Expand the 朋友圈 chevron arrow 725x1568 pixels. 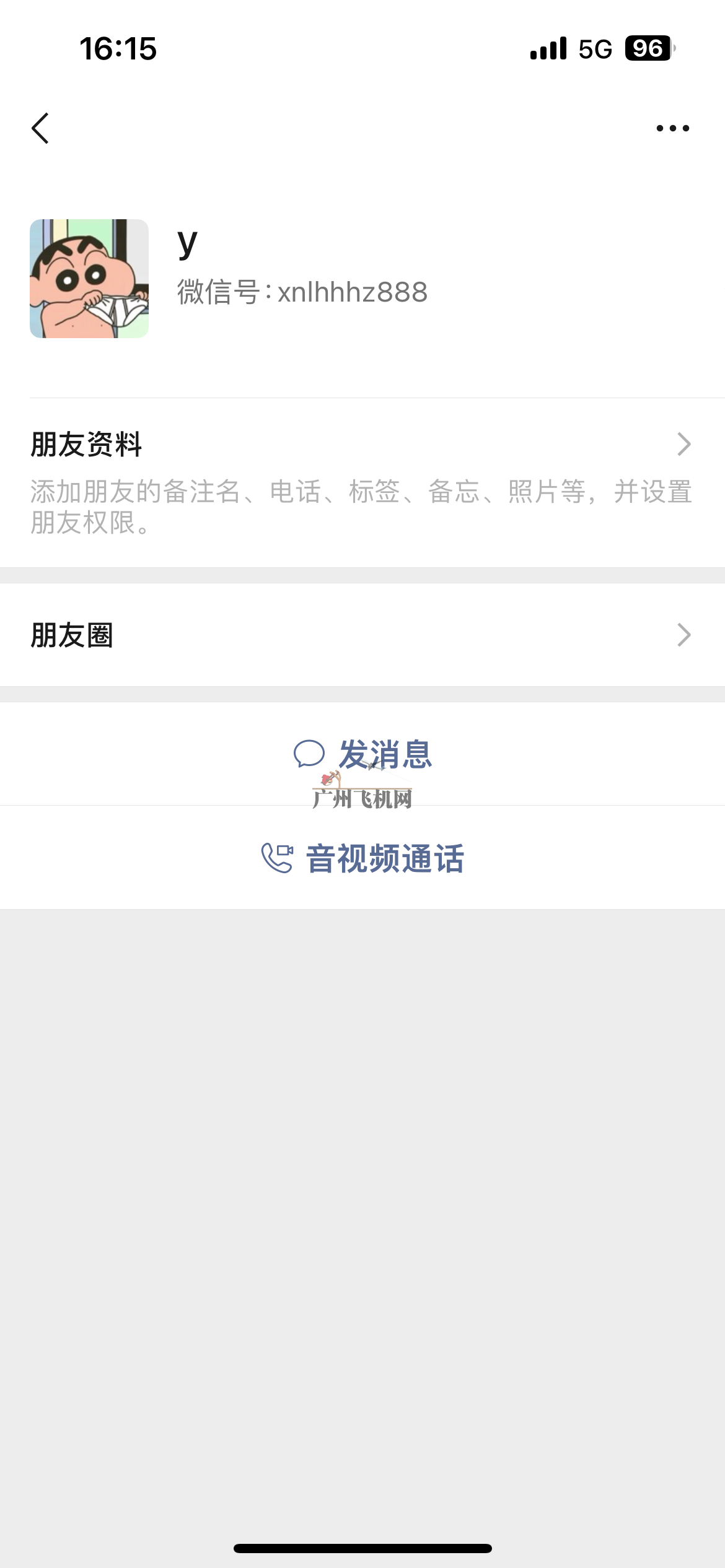tap(684, 634)
